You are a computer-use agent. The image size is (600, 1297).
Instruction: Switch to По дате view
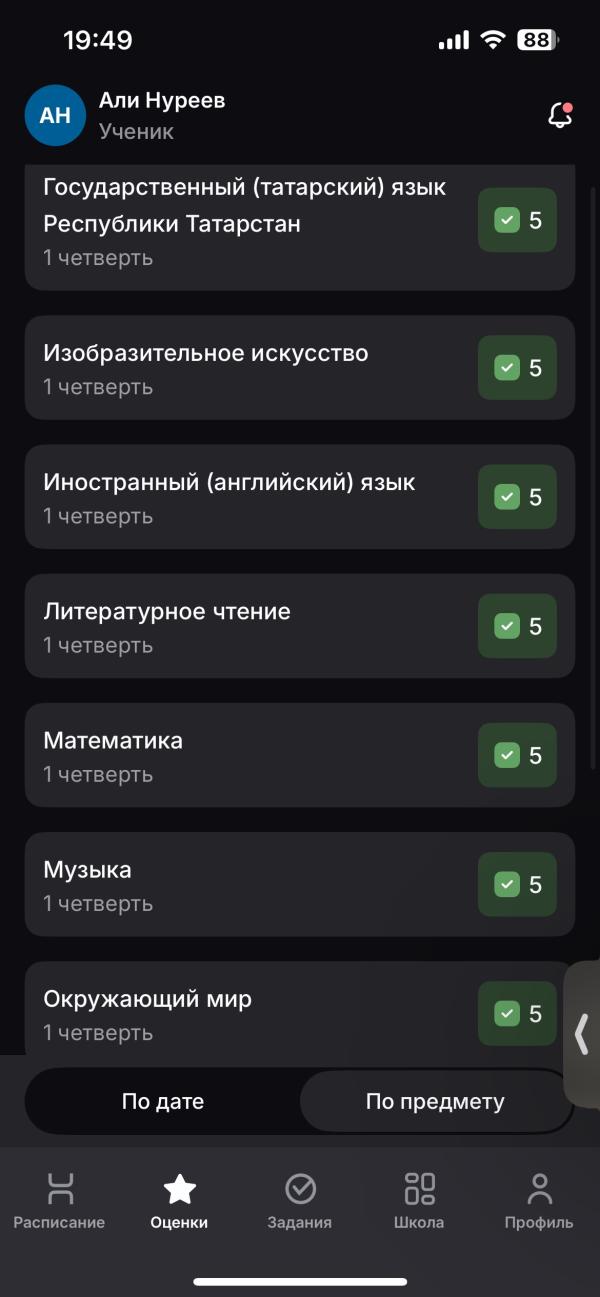(163, 1102)
